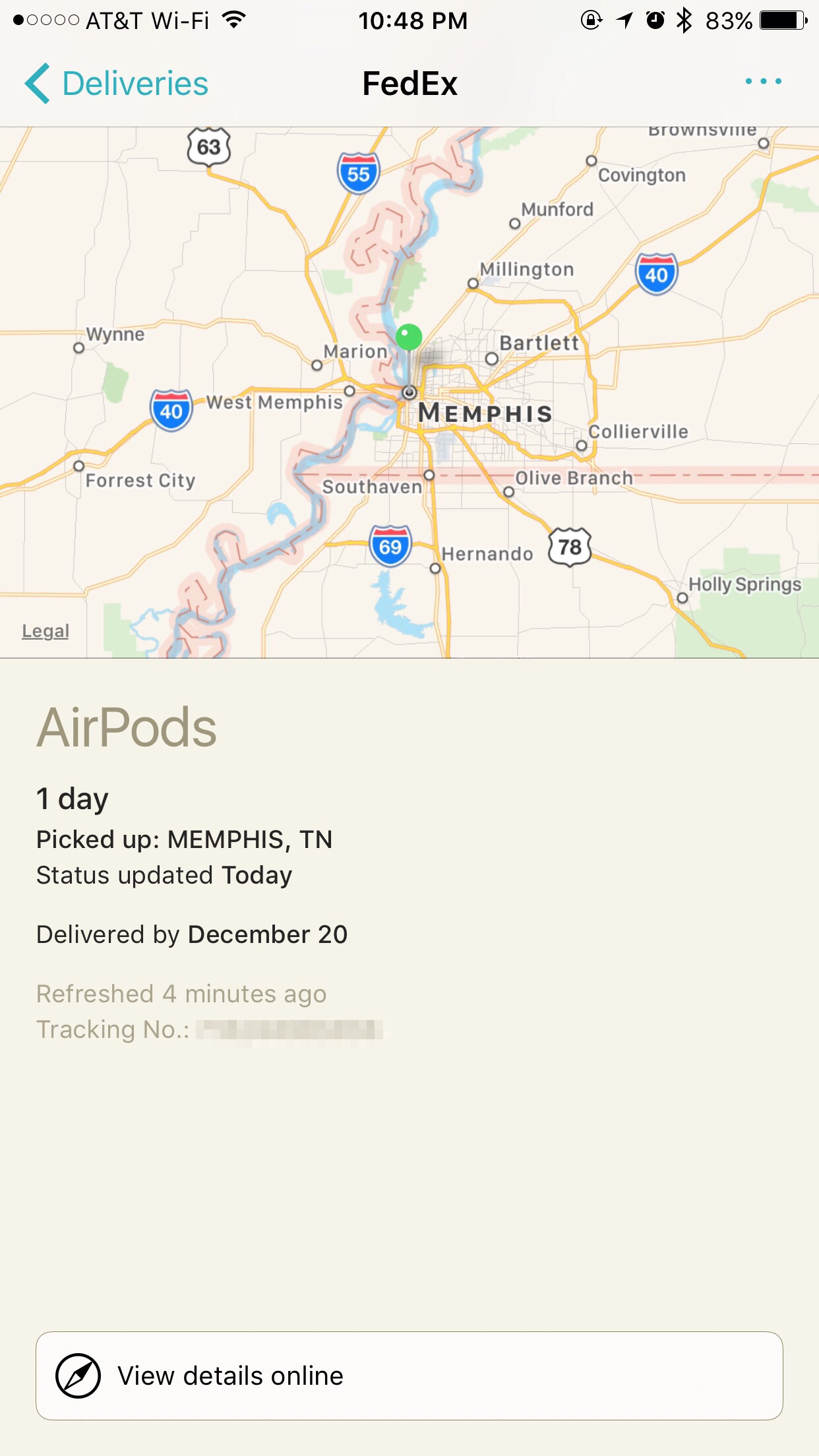This screenshot has height=1456, width=819.
Task: View details online
Action: (x=409, y=1376)
